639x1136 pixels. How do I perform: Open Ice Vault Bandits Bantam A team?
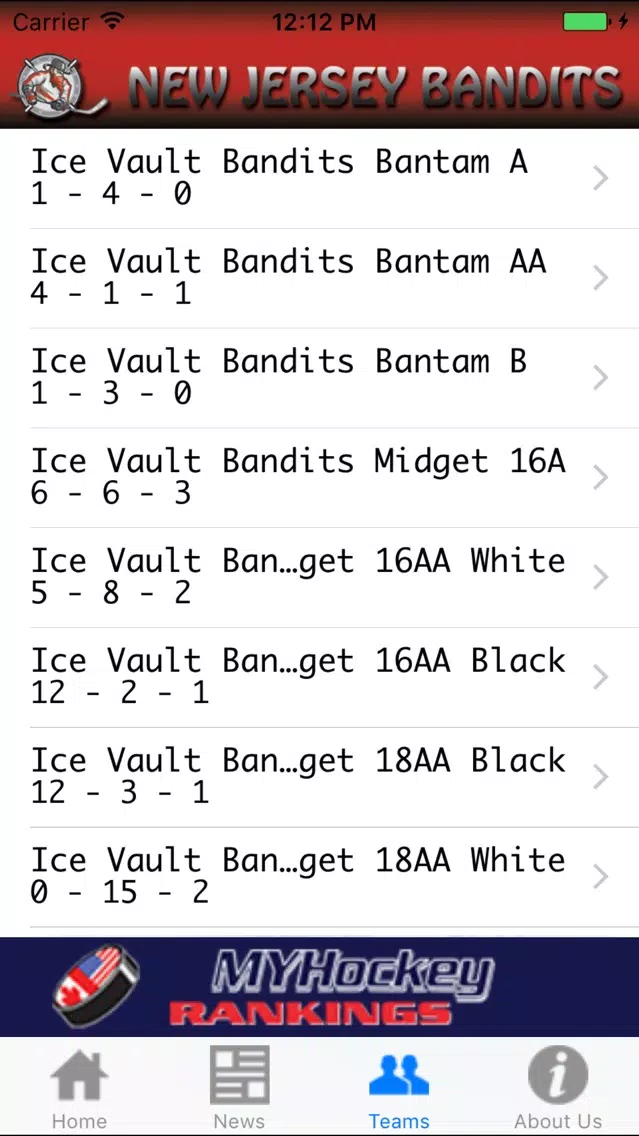[320, 178]
